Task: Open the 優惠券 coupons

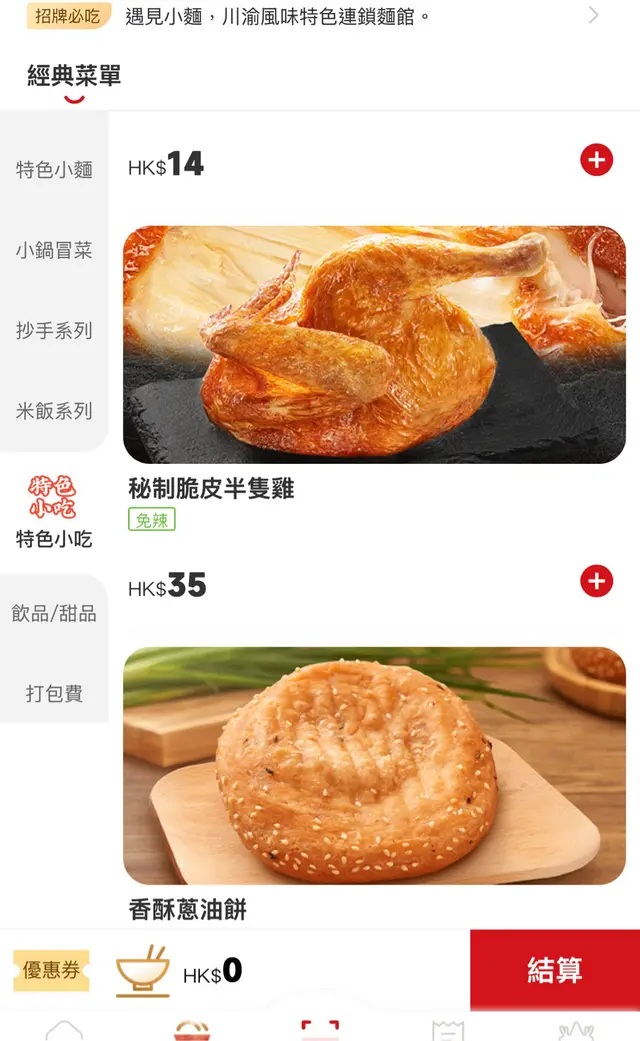Action: pyautogui.click(x=51, y=970)
